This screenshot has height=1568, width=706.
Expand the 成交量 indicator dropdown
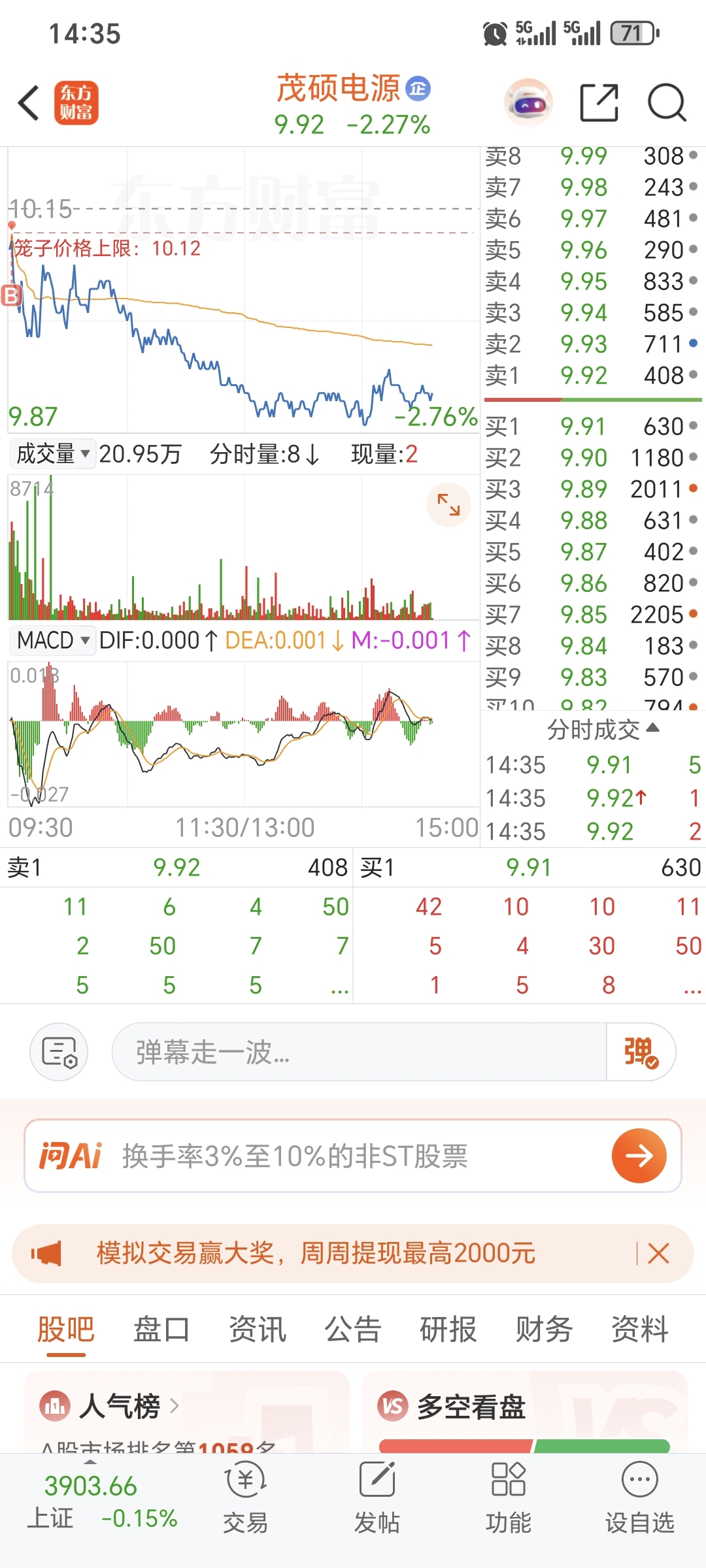(52, 453)
